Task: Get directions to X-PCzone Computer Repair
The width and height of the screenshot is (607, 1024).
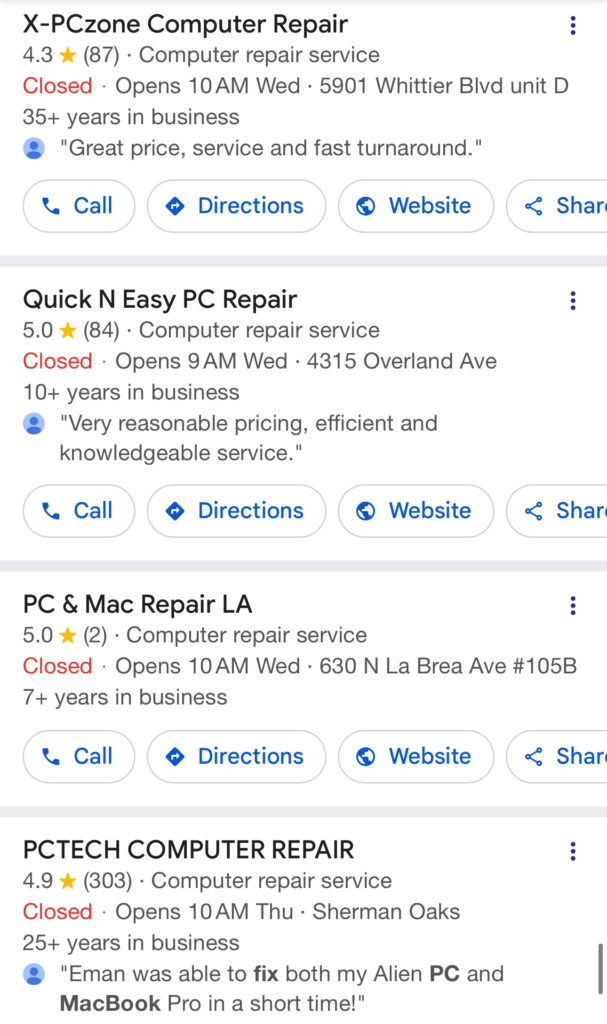Action: coord(237,206)
